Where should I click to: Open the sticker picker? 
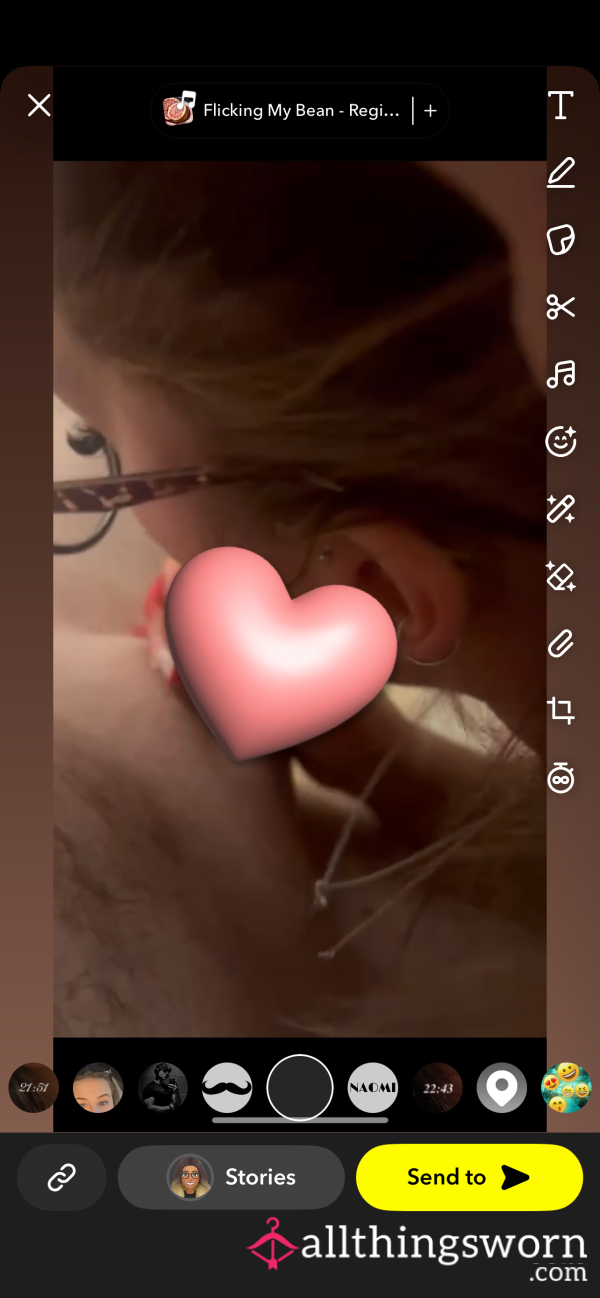tap(561, 240)
